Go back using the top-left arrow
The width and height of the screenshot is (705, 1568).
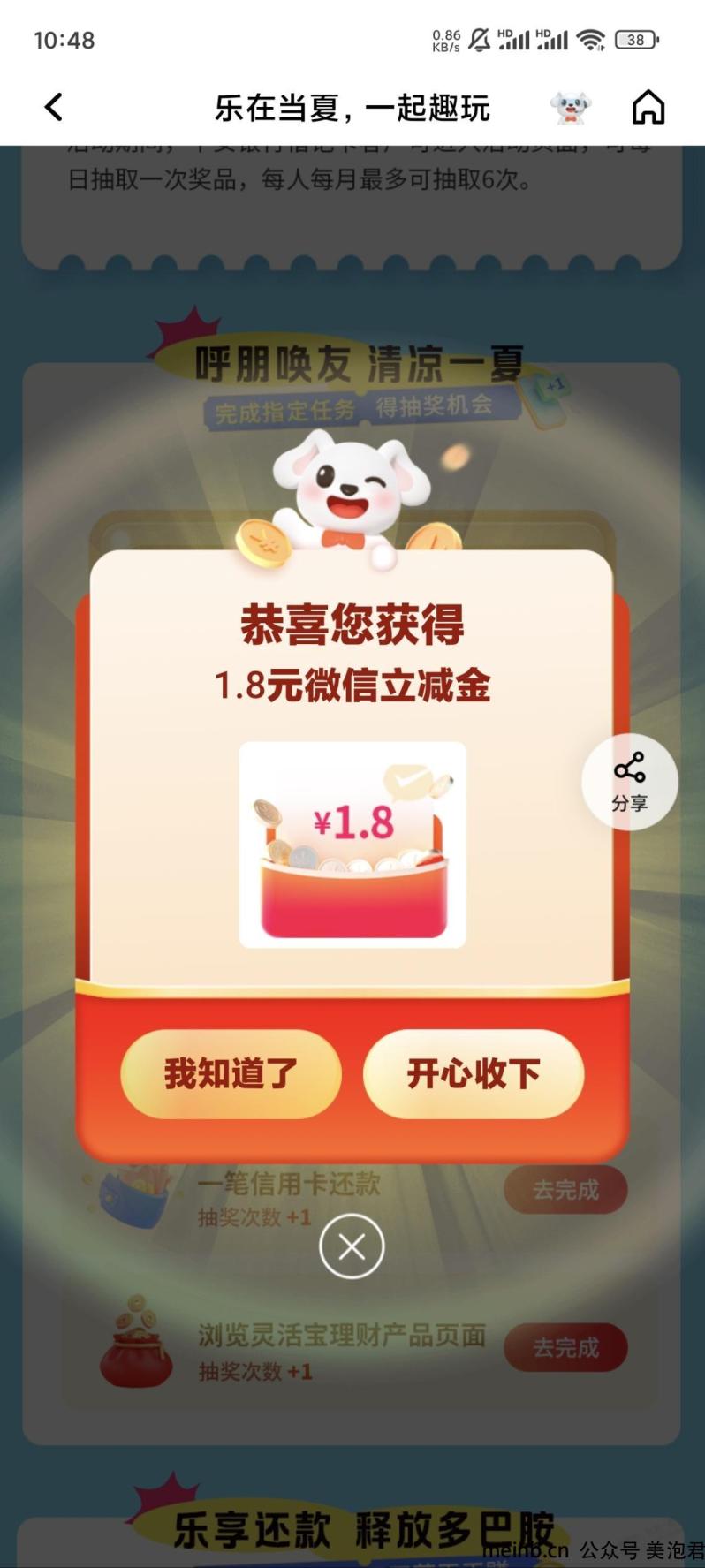[53, 107]
